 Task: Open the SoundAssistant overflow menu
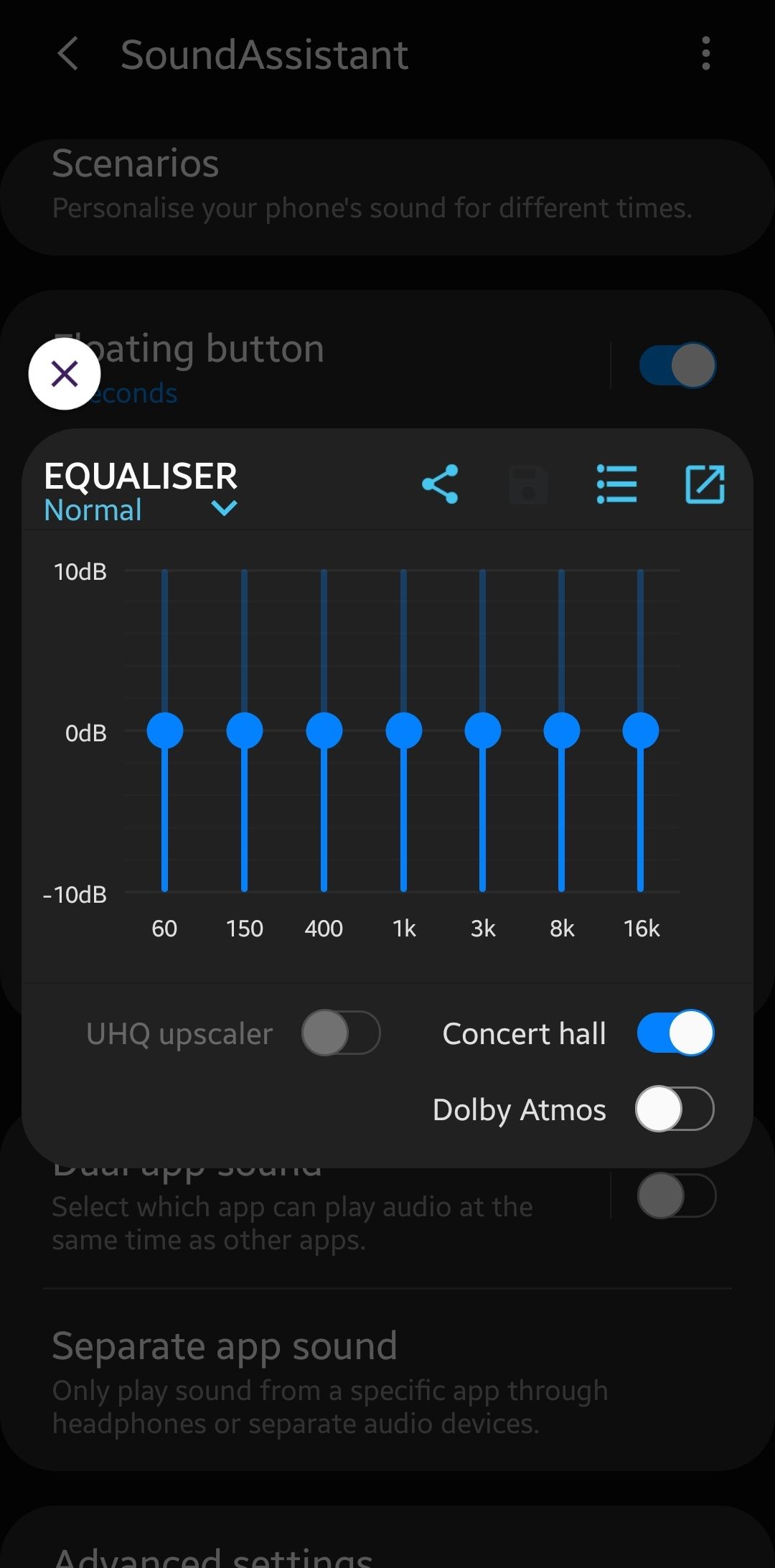(x=706, y=55)
